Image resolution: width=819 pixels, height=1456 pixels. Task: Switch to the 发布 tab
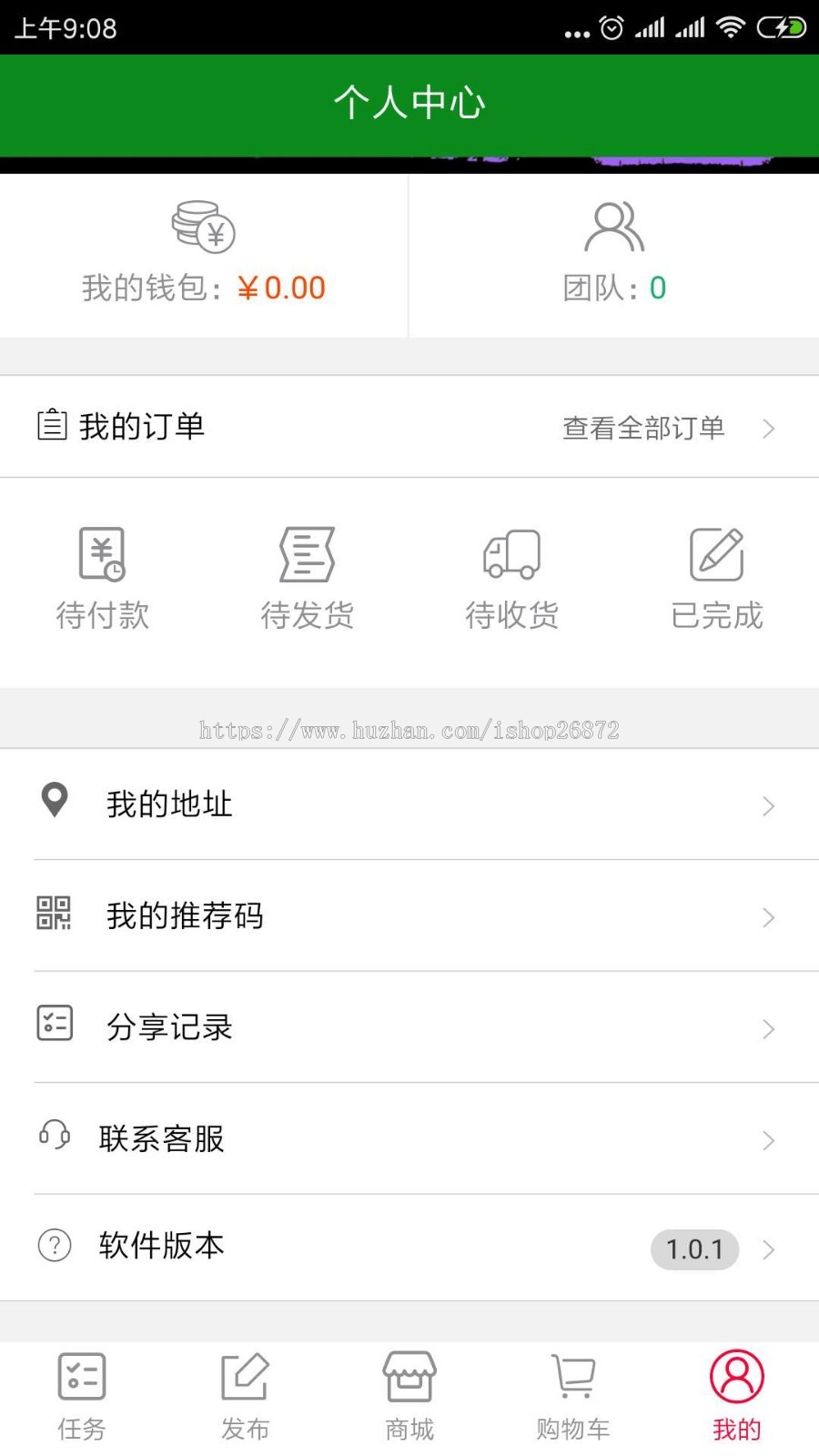click(x=246, y=1399)
